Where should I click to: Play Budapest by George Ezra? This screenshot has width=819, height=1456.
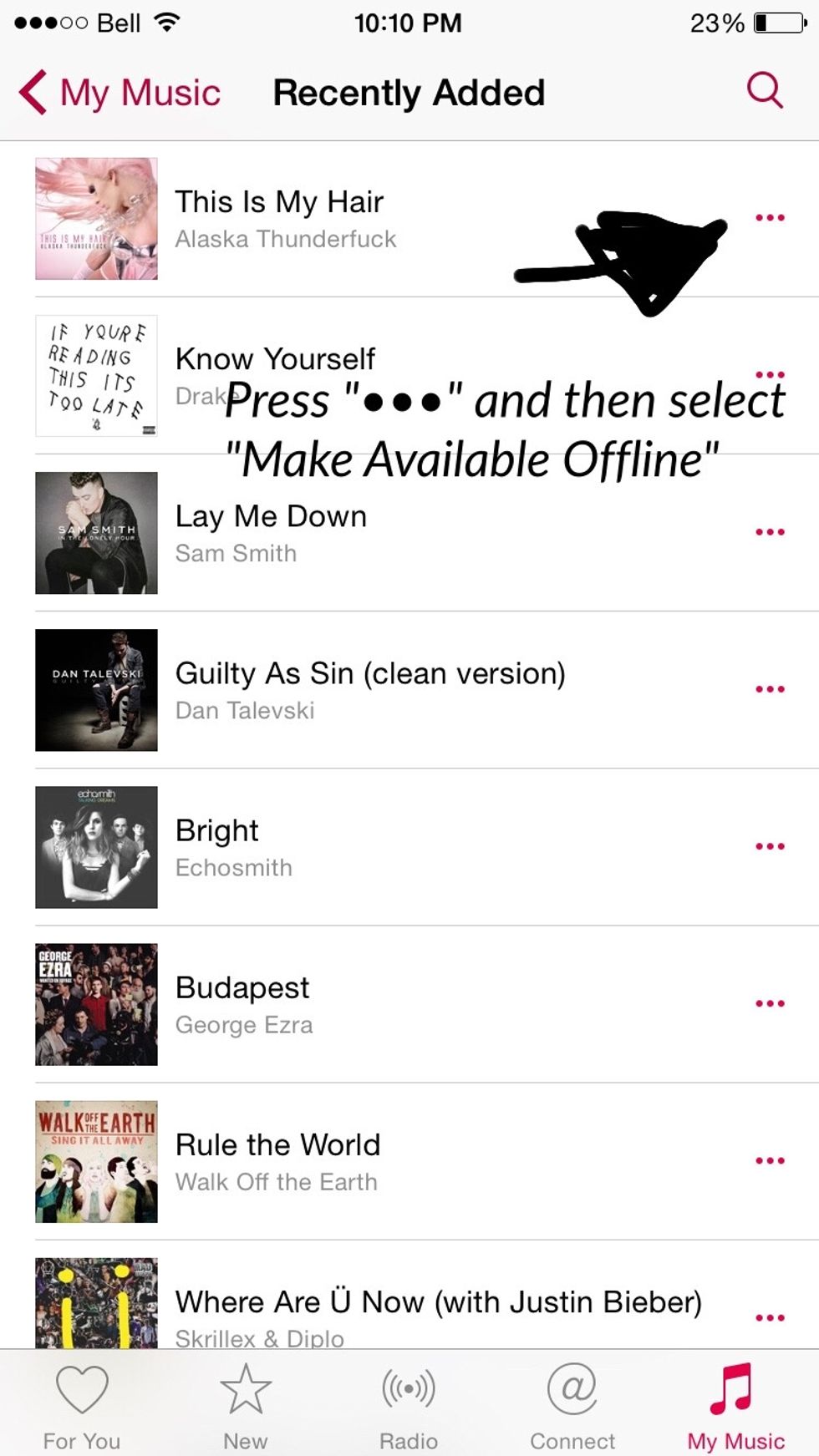click(409, 1004)
